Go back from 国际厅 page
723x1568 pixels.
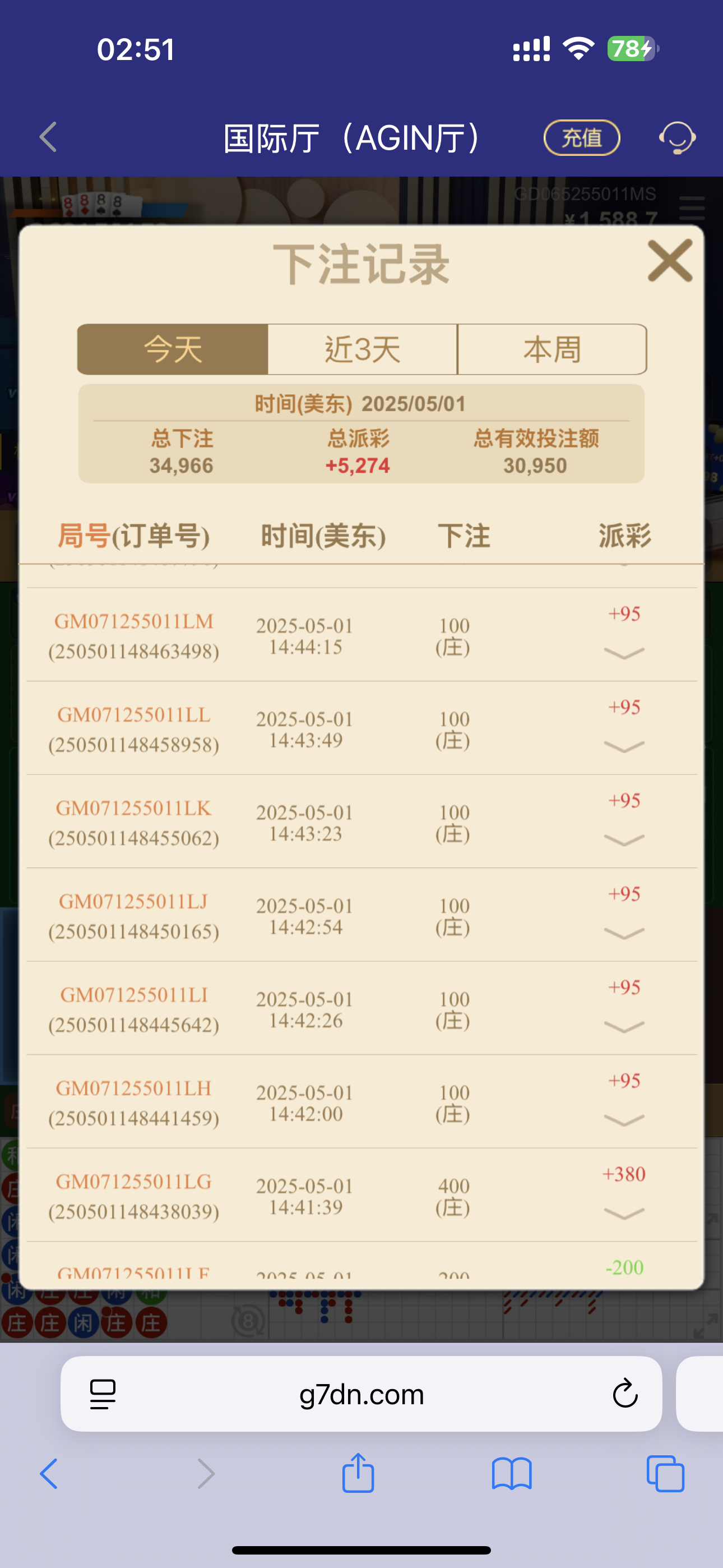[49, 137]
